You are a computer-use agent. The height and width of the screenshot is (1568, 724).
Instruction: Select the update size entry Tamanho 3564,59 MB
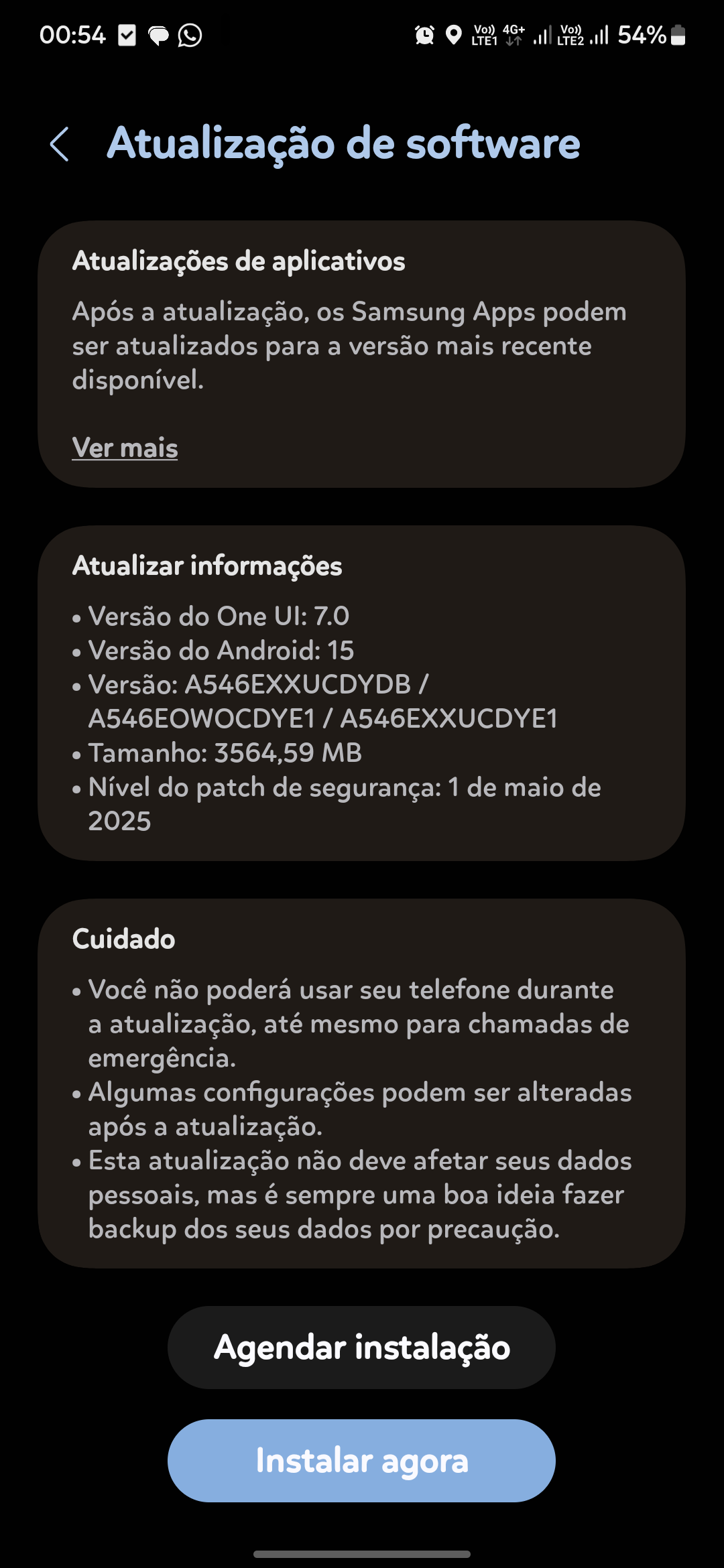click(x=225, y=752)
